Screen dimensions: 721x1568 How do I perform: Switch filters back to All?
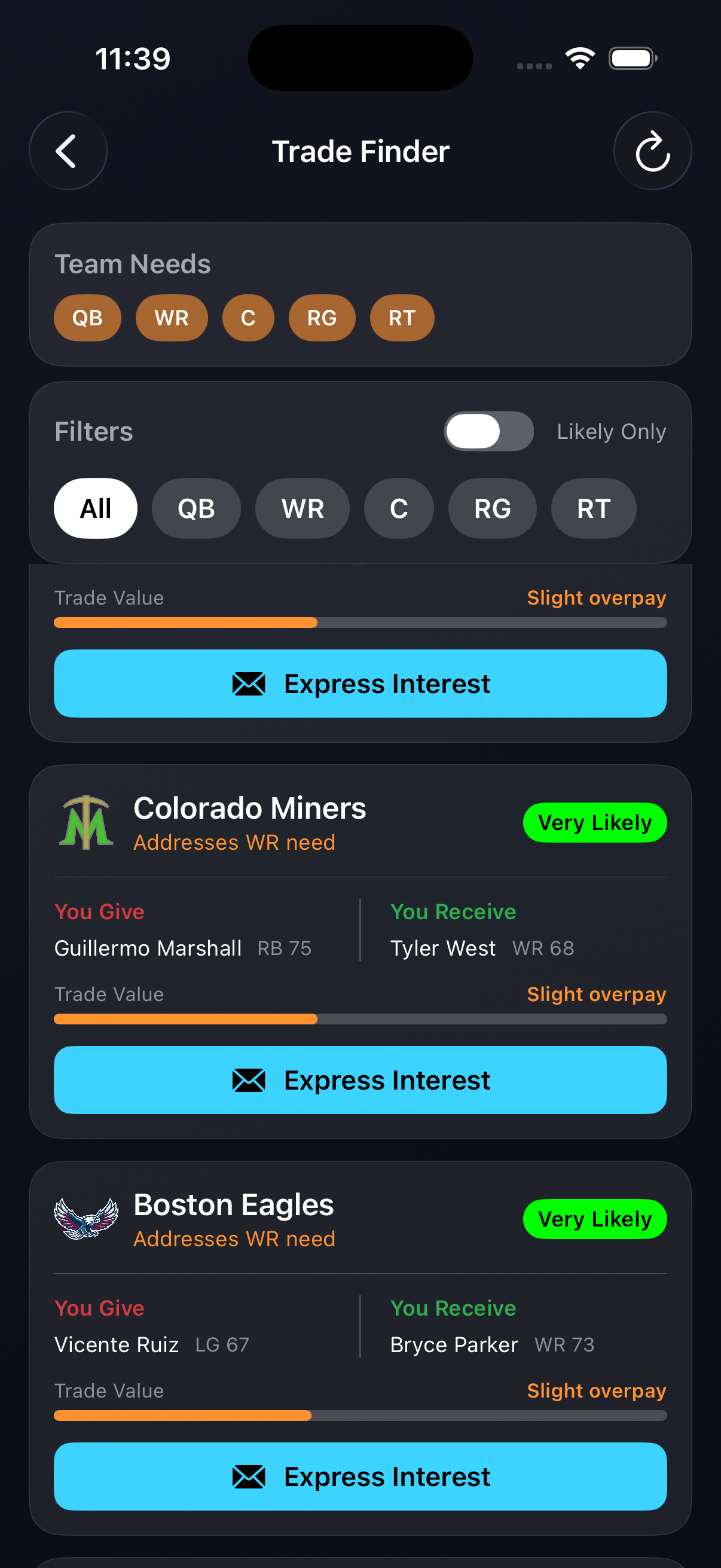(96, 508)
